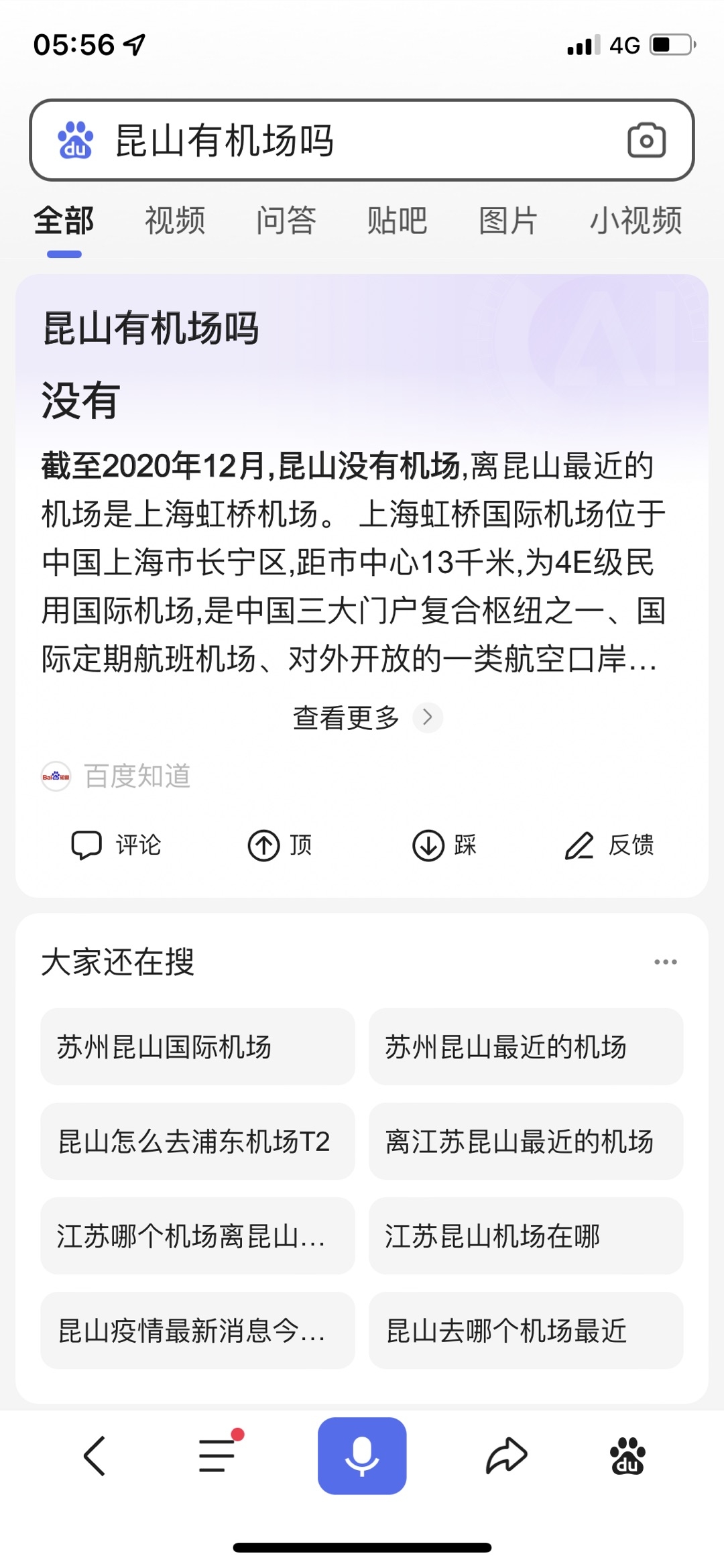Screen dimensions: 724x1568
Task: Open more options for 大家还在搜
Action: tap(665, 962)
